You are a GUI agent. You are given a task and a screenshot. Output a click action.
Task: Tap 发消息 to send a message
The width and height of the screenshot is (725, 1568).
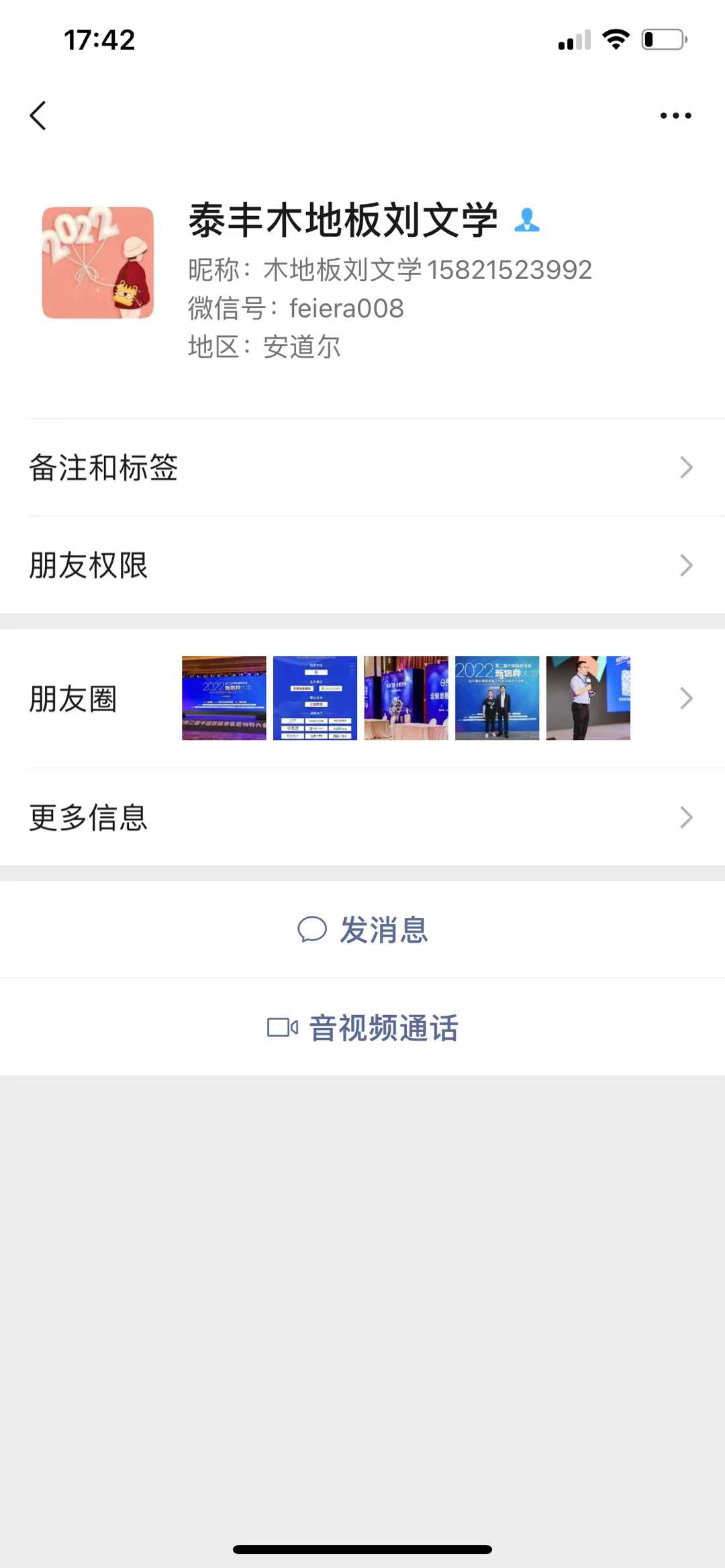(x=363, y=930)
